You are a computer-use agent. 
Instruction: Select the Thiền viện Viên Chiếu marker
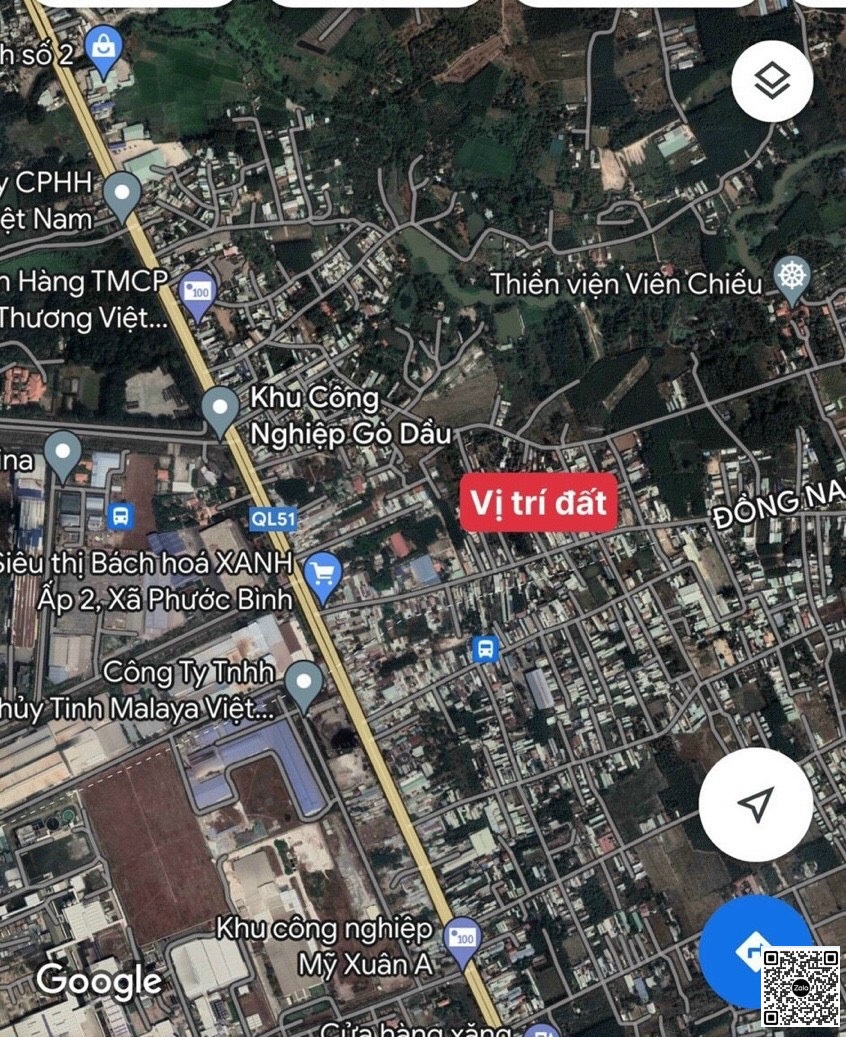792,279
